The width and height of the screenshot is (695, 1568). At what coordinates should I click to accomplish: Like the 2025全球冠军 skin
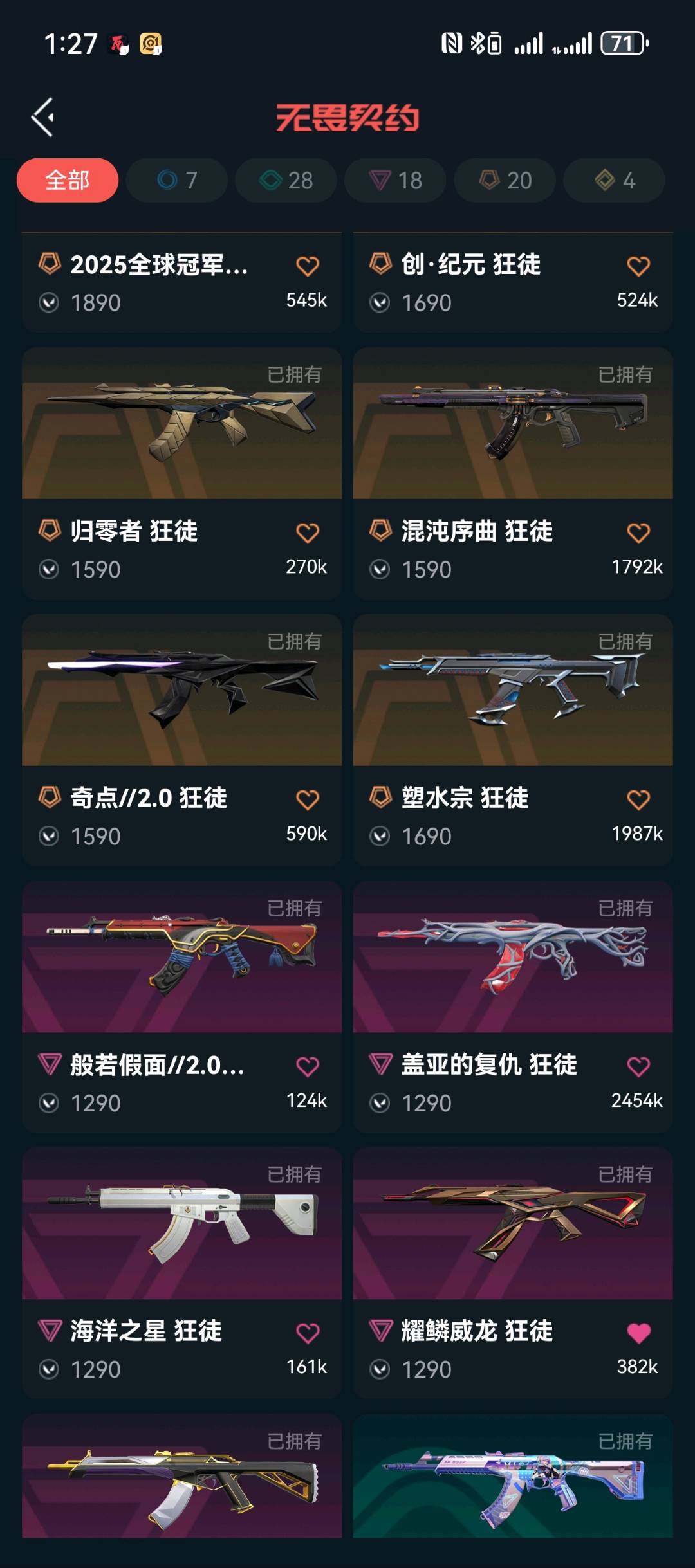tap(308, 266)
